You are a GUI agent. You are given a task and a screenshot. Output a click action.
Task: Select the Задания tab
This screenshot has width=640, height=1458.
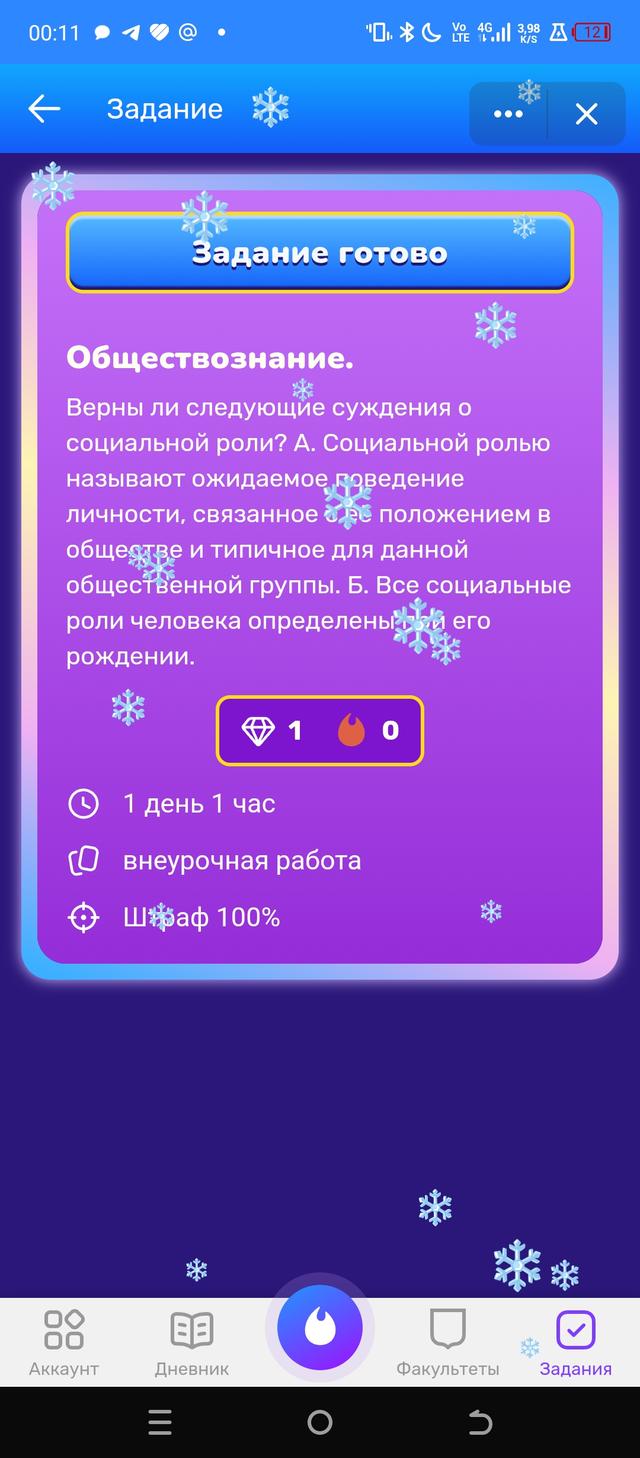click(x=575, y=1343)
